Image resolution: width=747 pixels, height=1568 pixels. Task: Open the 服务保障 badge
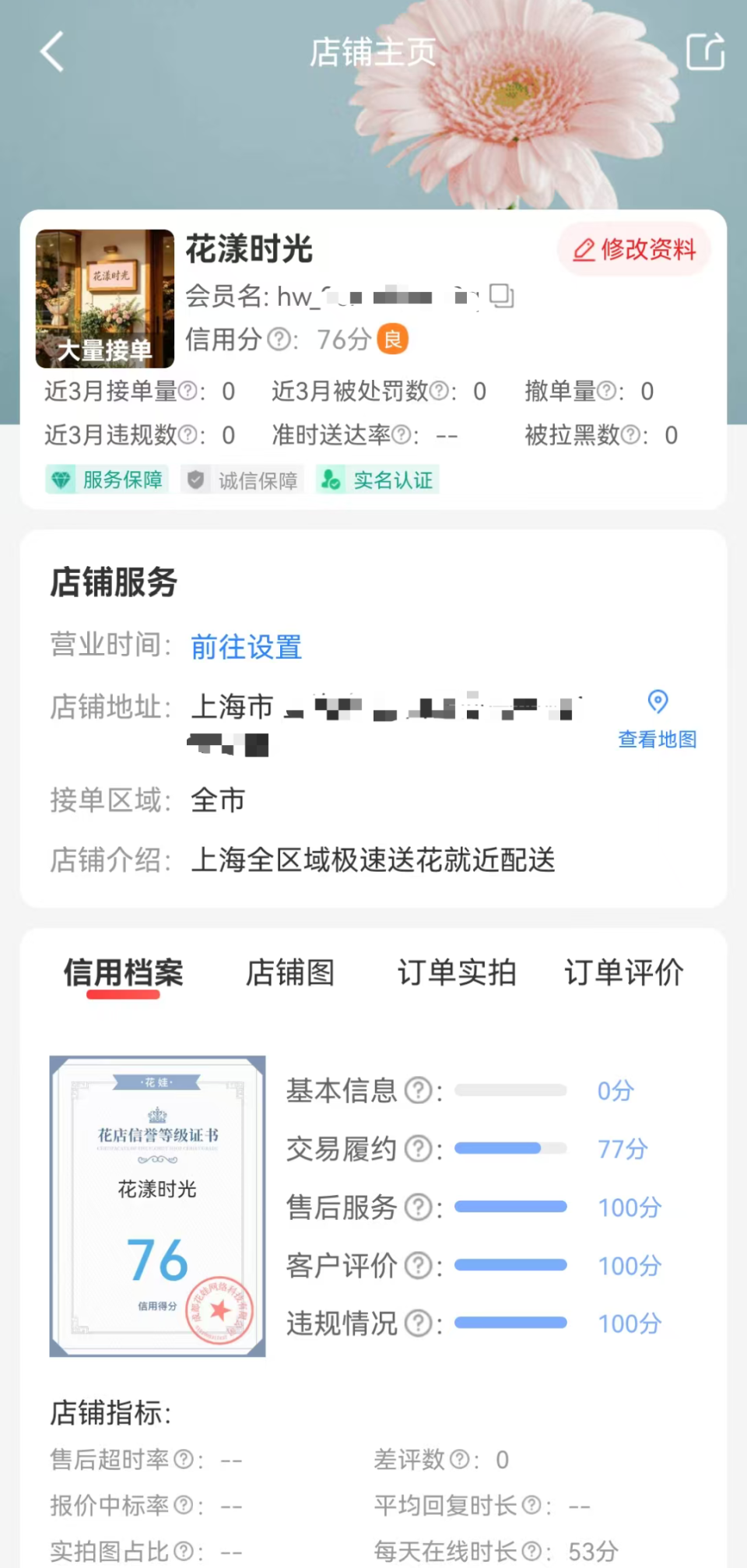(107, 480)
